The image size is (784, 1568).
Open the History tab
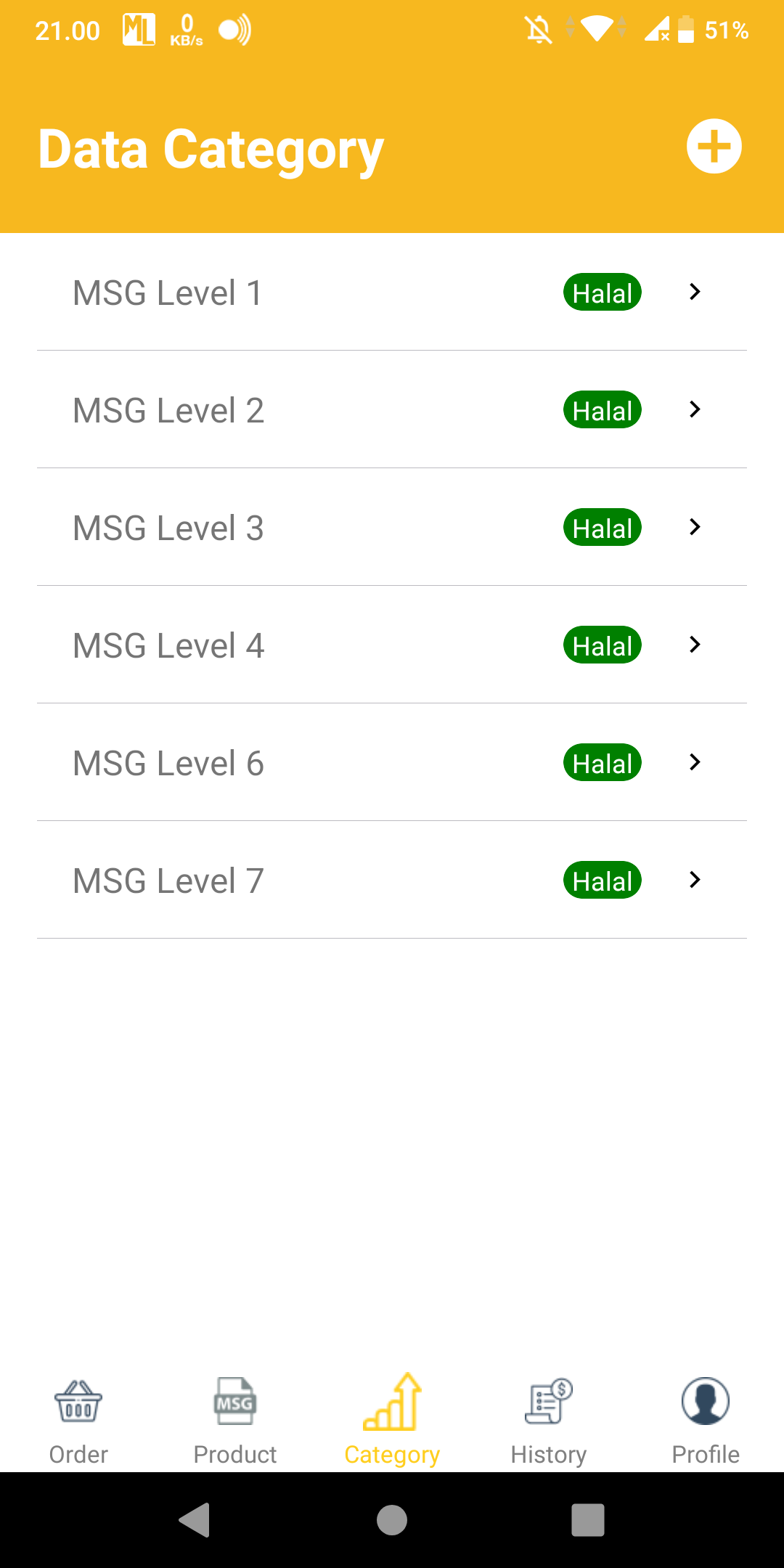point(549,1420)
